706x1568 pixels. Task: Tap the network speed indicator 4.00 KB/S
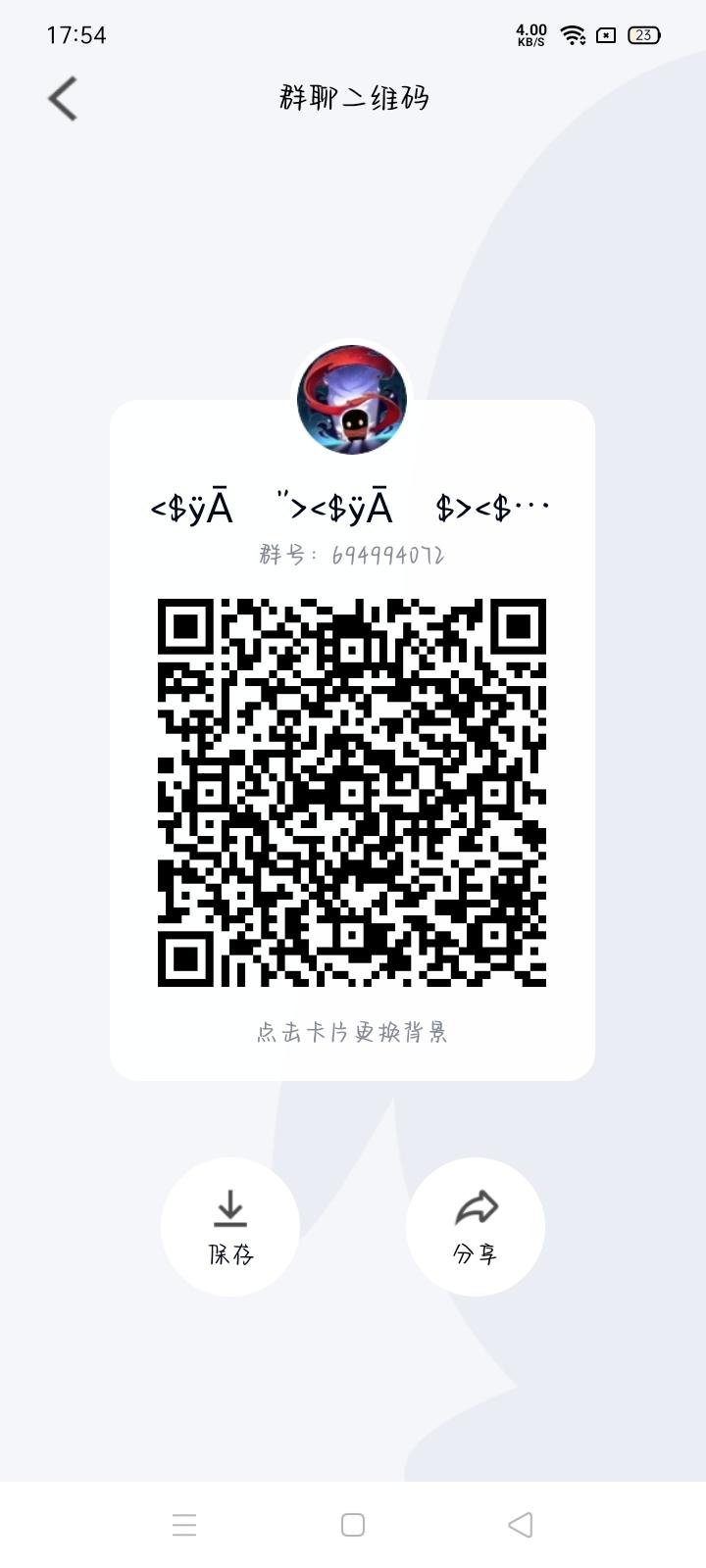coord(529,35)
